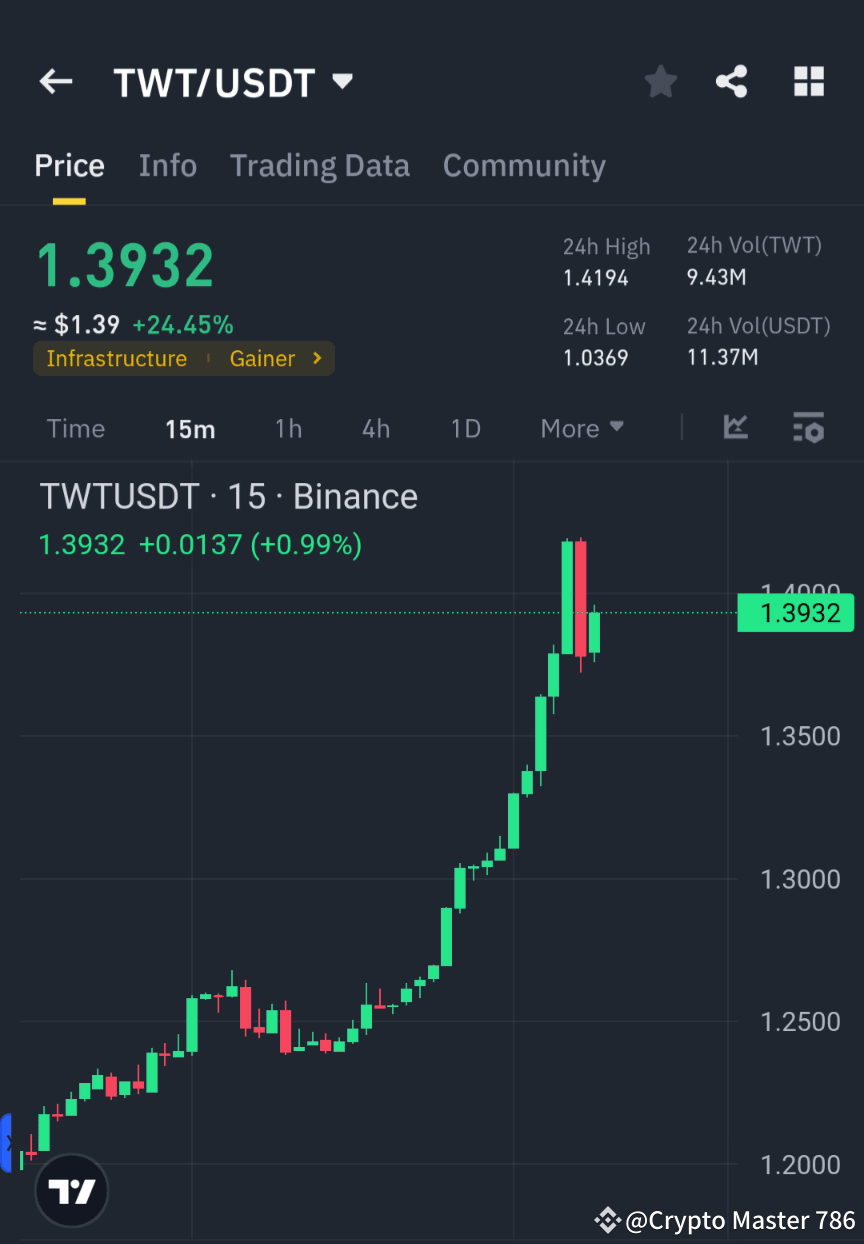Select the 4h timeframe option
This screenshot has height=1244, width=864.
(x=375, y=428)
